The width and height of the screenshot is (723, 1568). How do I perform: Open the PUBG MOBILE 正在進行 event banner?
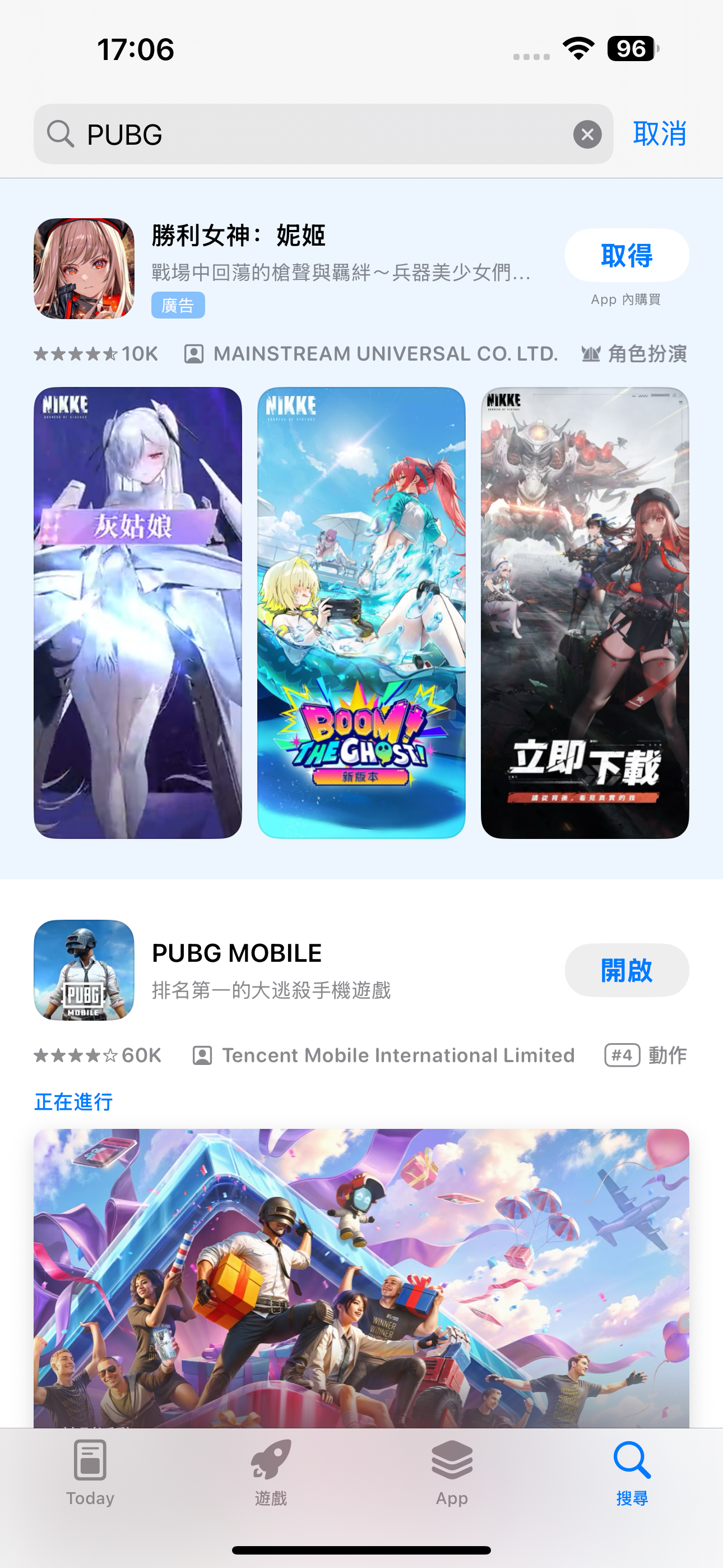[x=361, y=1278]
